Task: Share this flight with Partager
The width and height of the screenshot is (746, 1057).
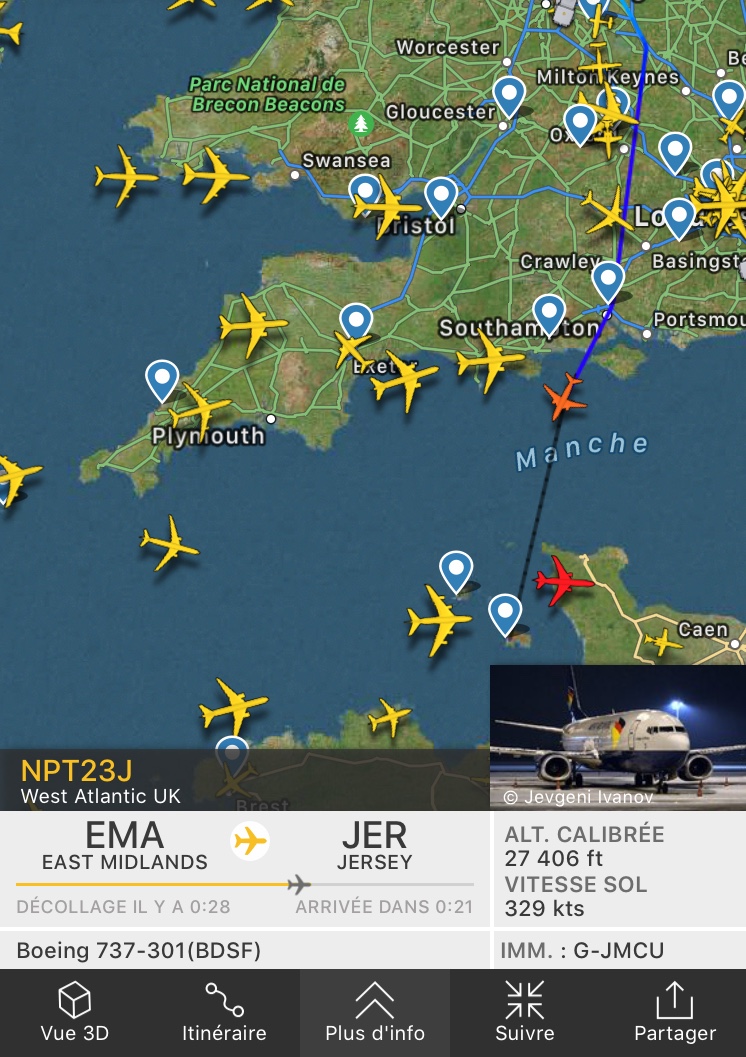Action: pos(674,1012)
